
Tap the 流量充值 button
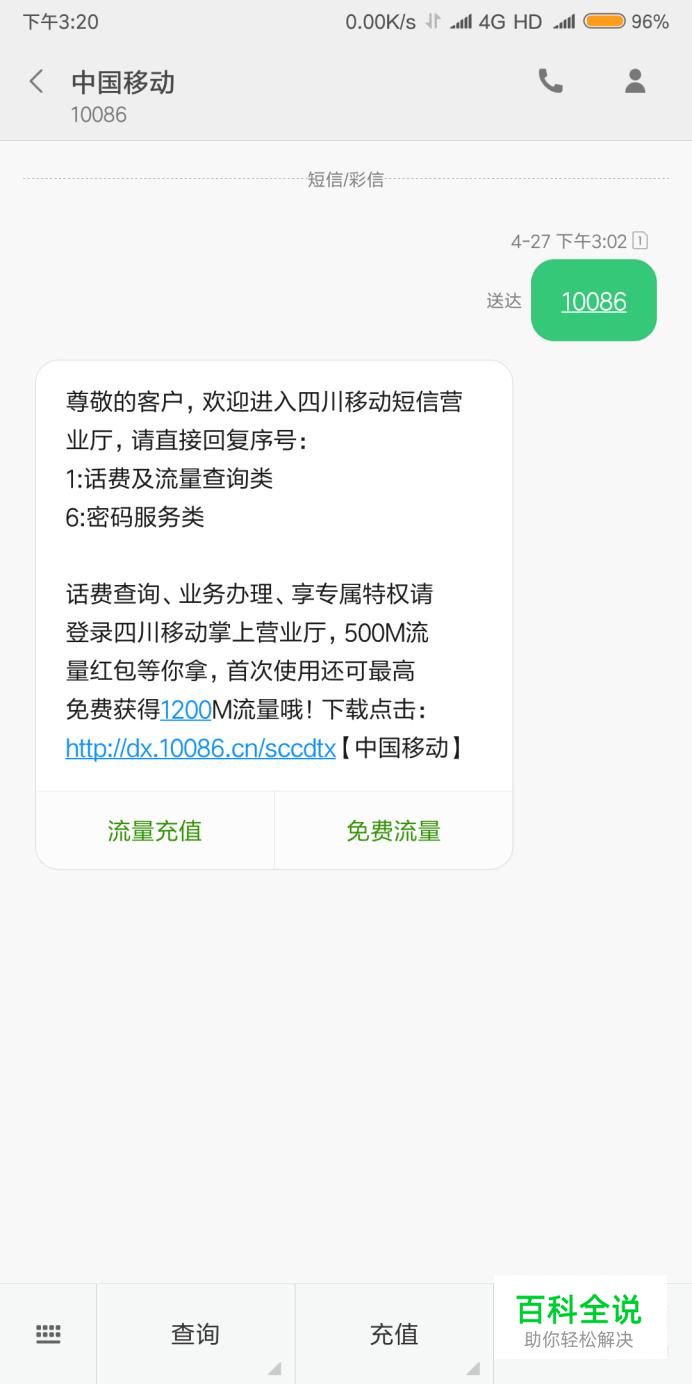coord(155,831)
